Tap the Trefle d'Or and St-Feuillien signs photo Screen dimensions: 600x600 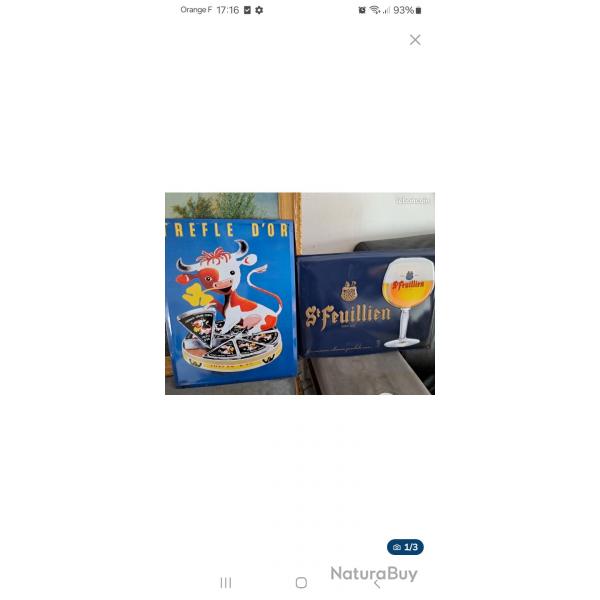[x=300, y=293]
